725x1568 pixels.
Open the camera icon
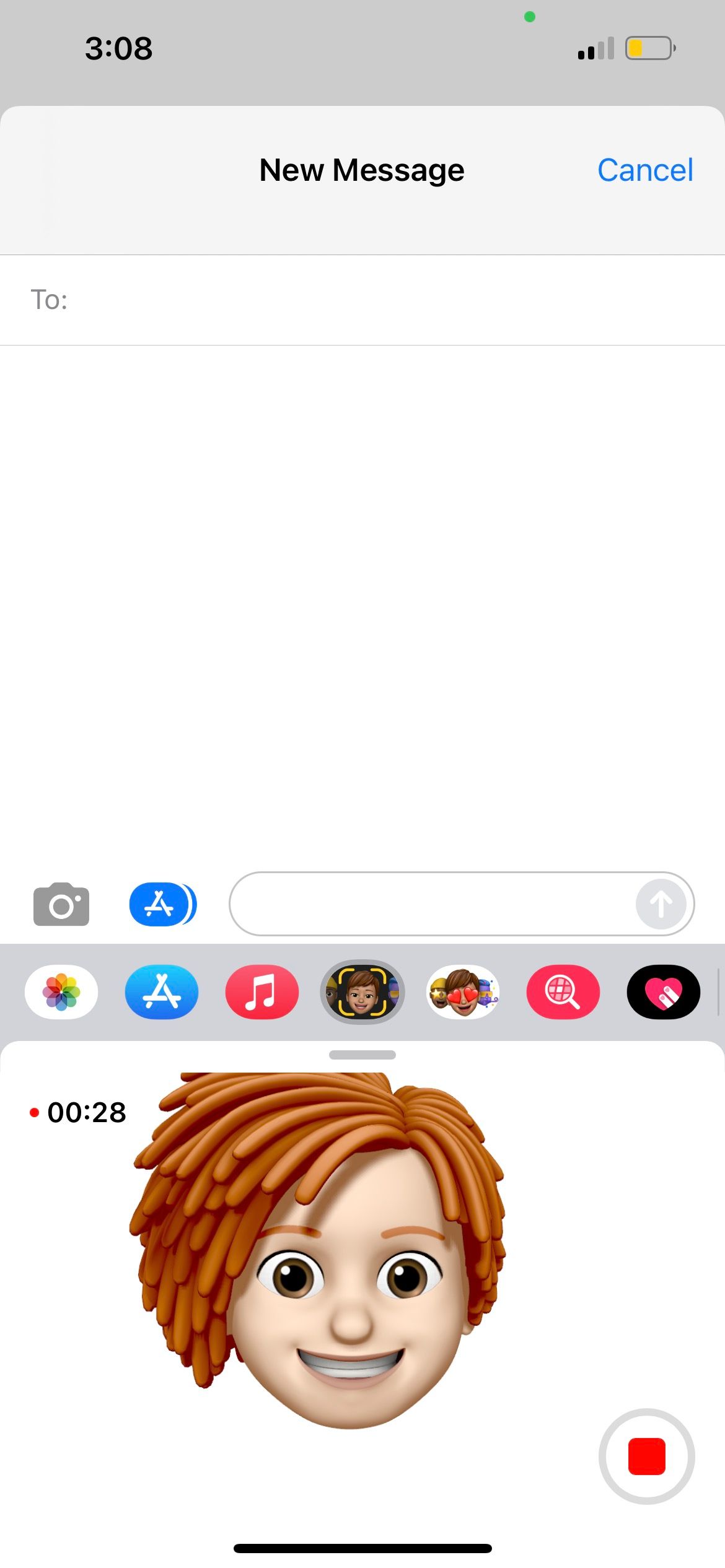(x=61, y=904)
